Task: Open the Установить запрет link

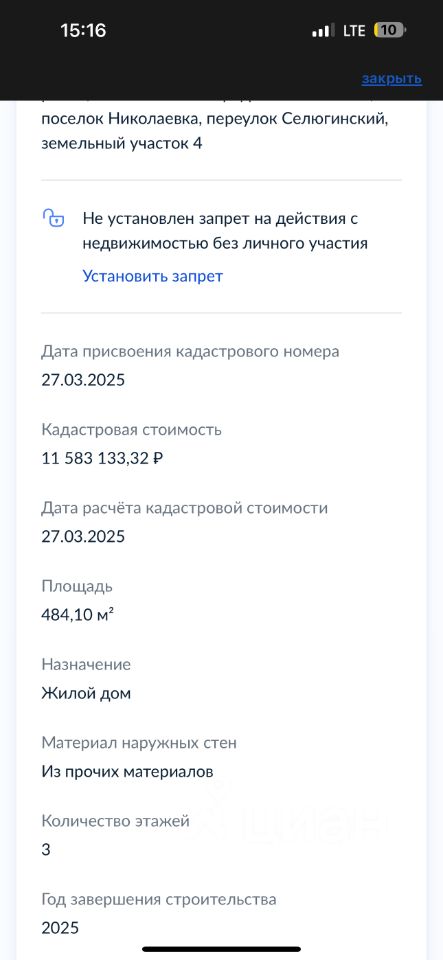Action: [x=153, y=276]
